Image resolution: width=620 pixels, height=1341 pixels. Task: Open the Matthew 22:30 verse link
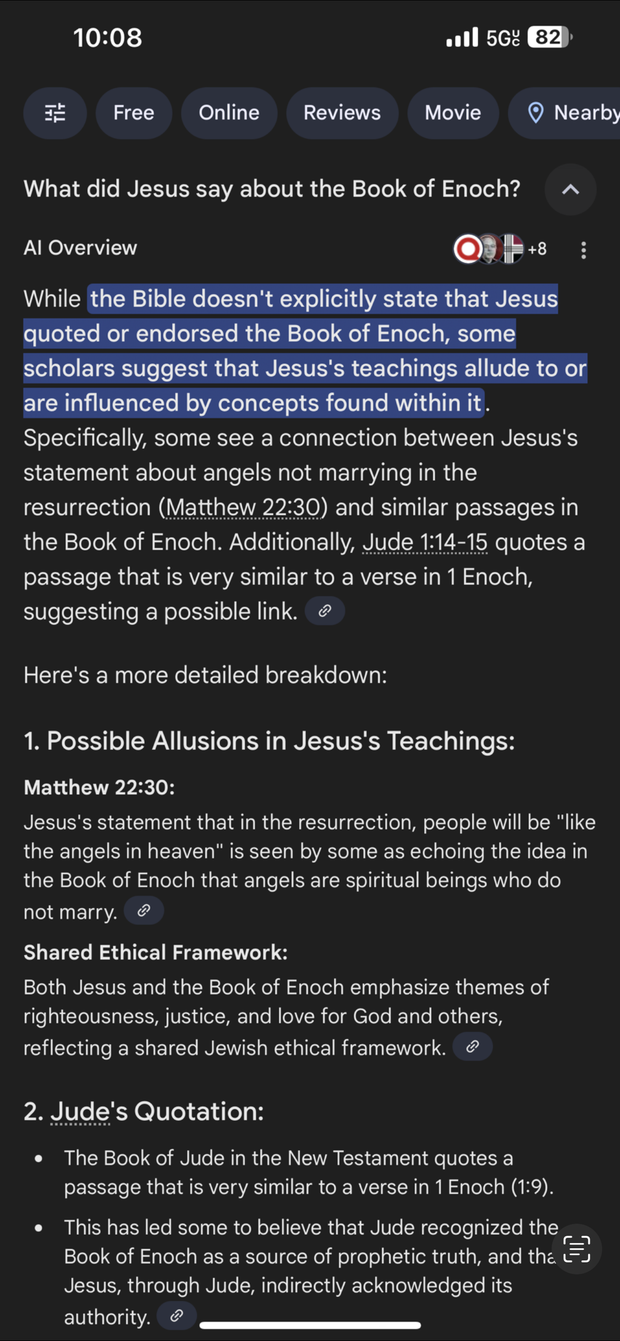tap(244, 508)
